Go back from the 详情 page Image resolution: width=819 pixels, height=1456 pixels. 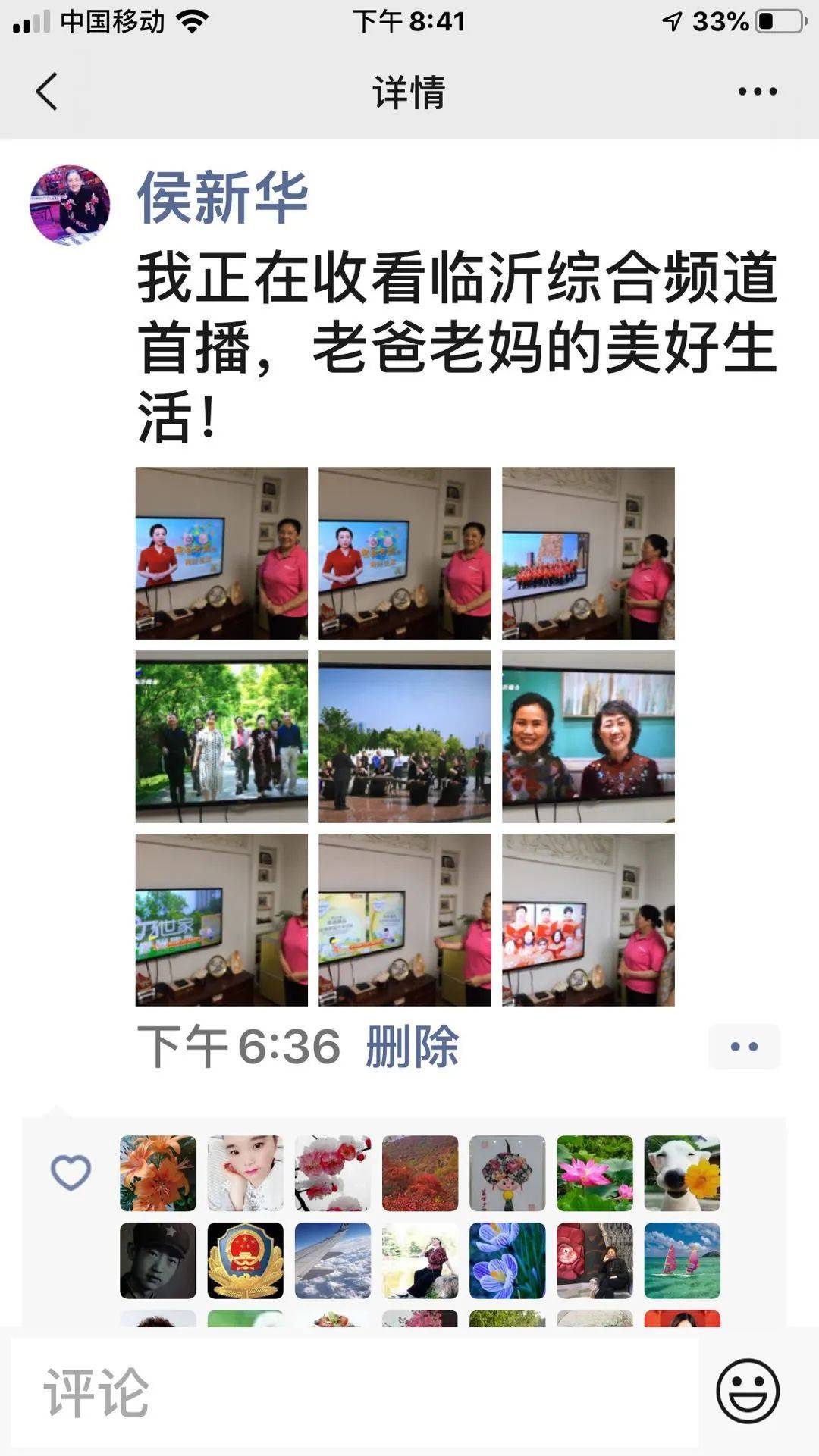pos(47,92)
